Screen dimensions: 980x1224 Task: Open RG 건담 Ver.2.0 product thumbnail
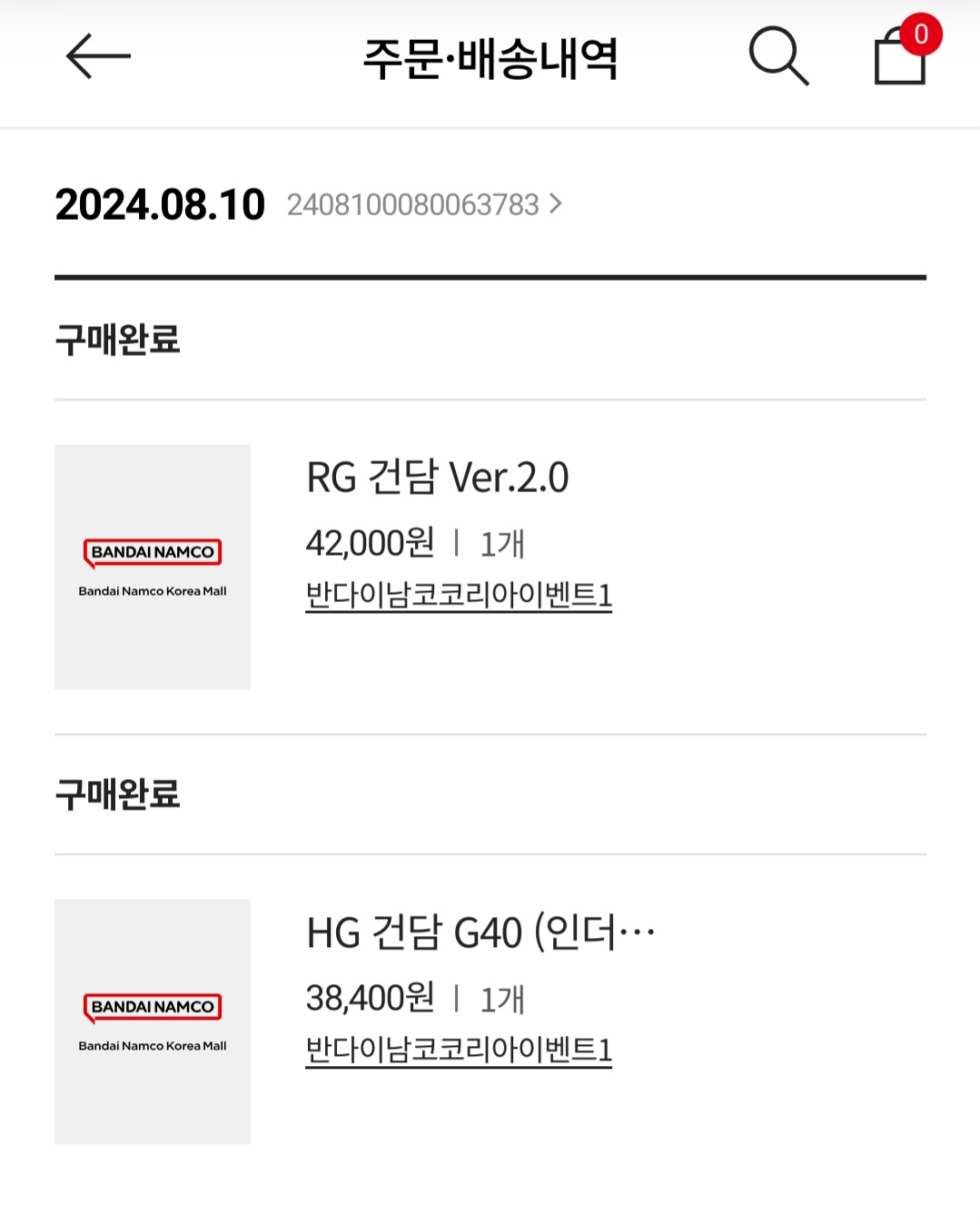(x=153, y=567)
